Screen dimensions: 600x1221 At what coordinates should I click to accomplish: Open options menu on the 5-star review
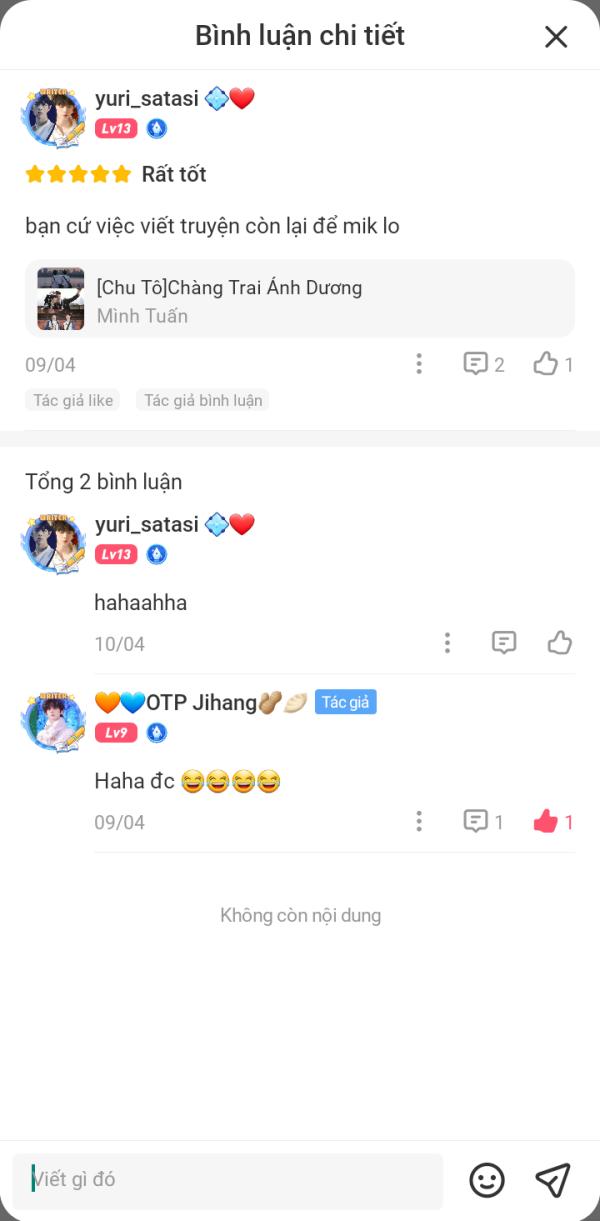419,364
